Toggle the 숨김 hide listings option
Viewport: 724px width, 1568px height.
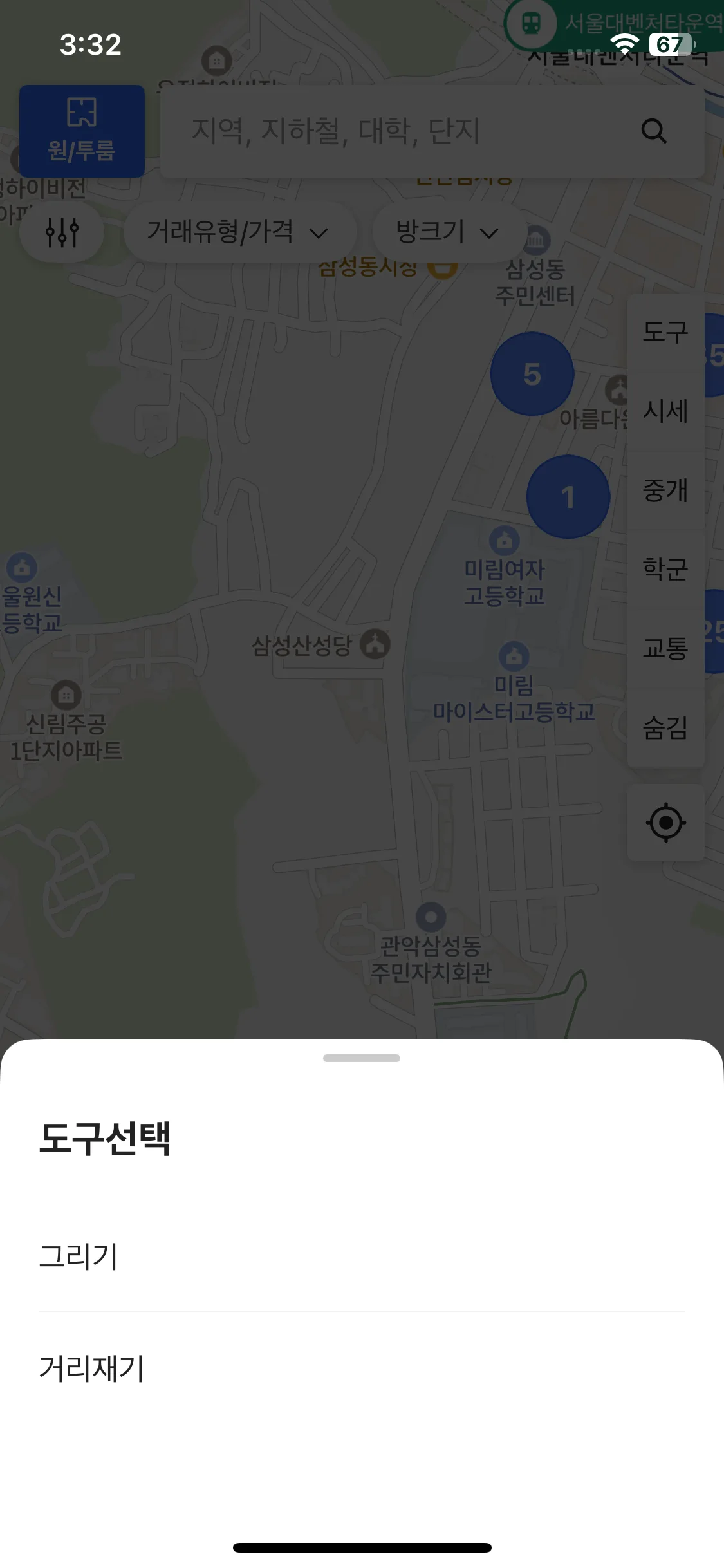(665, 729)
